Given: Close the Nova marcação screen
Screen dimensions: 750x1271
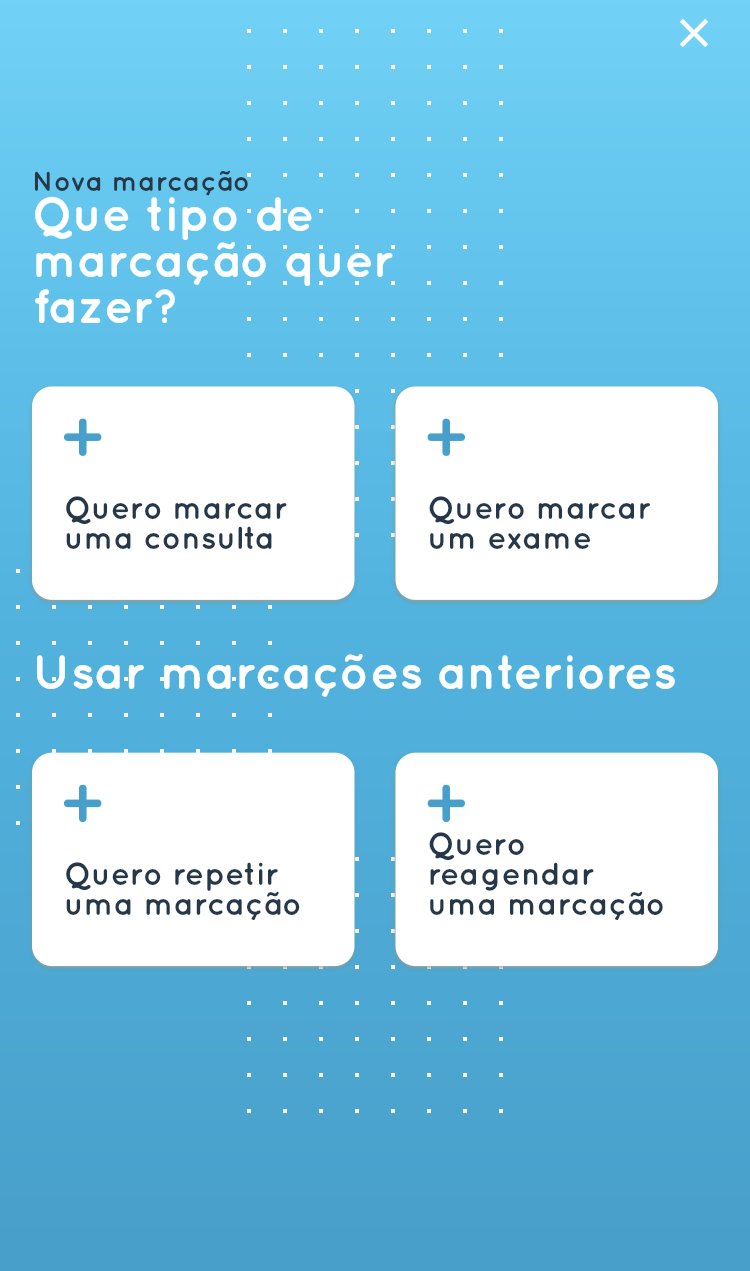Looking at the screenshot, I should click(693, 33).
